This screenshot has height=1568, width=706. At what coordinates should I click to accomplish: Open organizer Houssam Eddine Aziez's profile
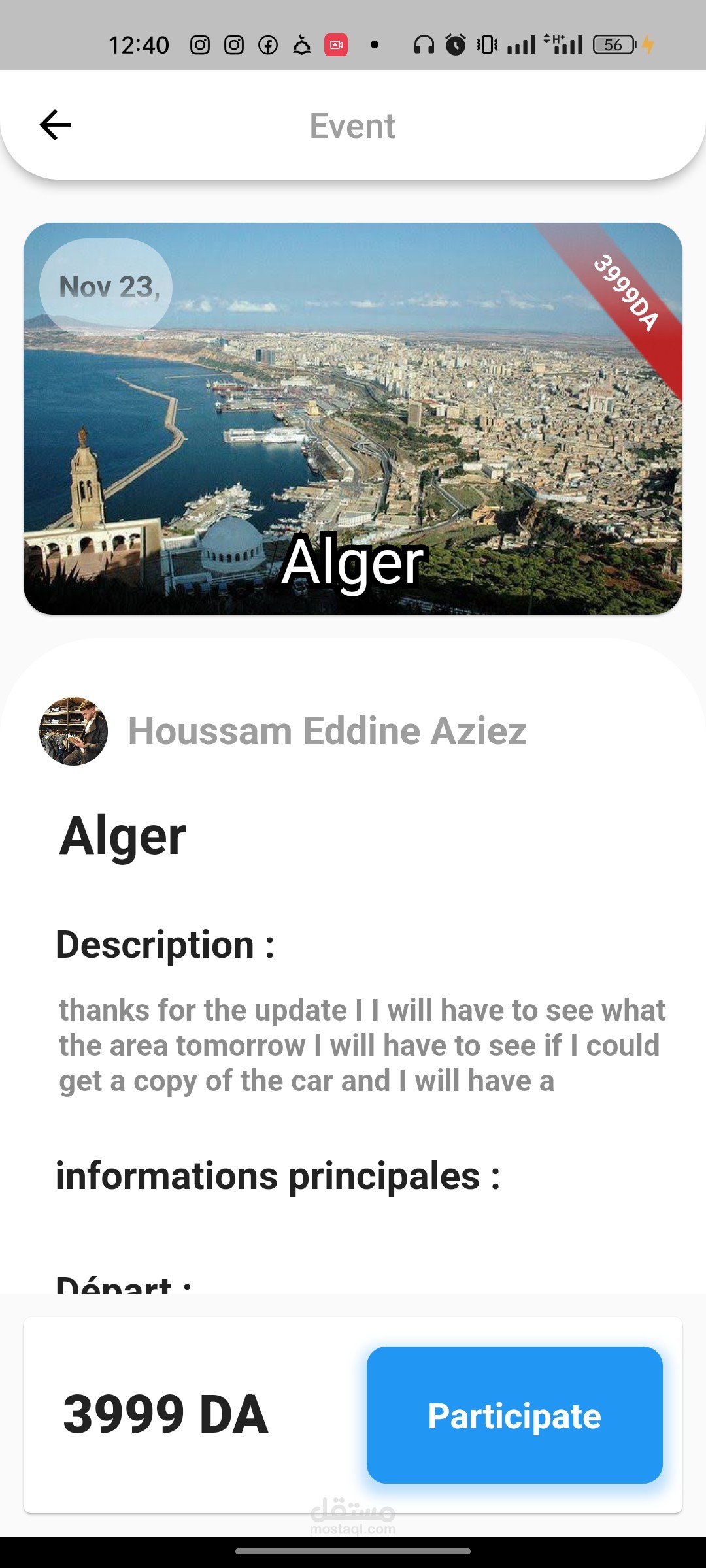click(x=326, y=730)
